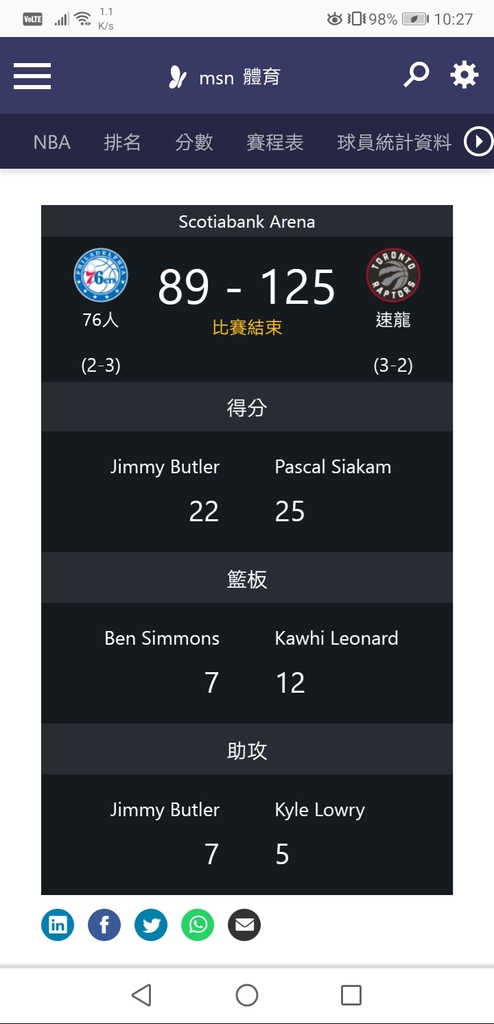Screen dimensions: 494x1024
Task: Share this result on Twitter
Action: (151, 925)
